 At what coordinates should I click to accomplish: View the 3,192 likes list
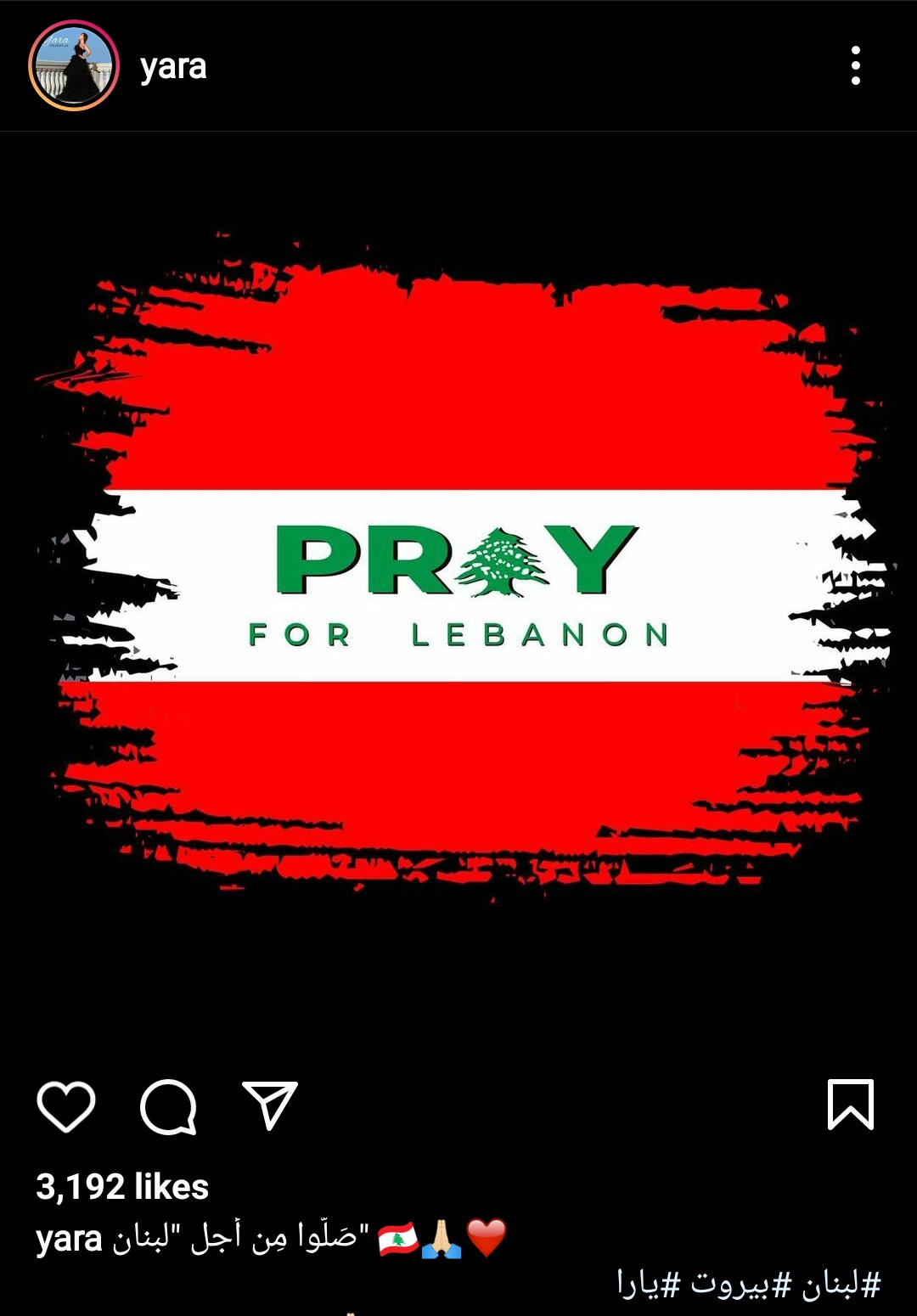[x=122, y=1187]
